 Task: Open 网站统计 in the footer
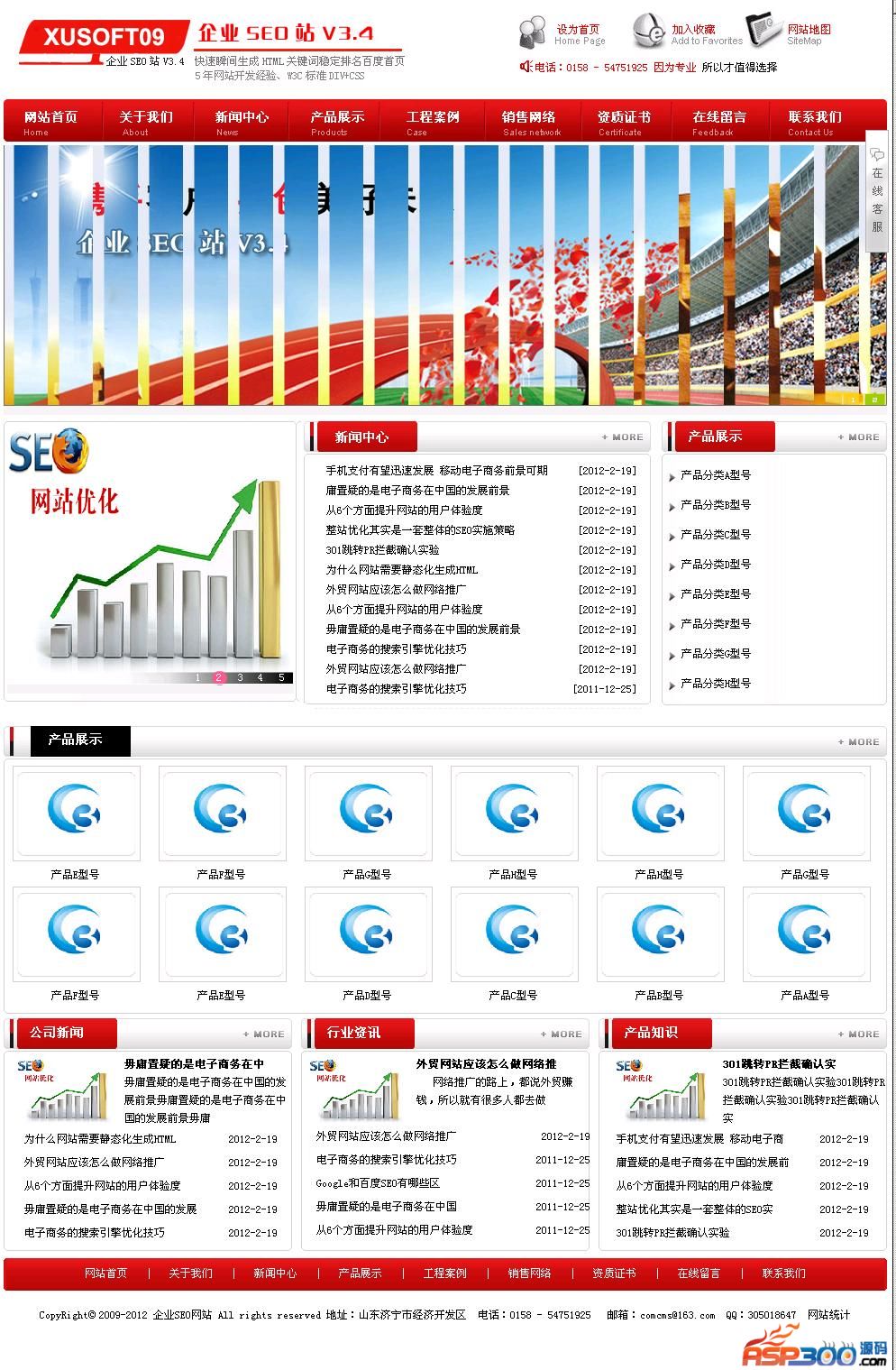[827, 1315]
